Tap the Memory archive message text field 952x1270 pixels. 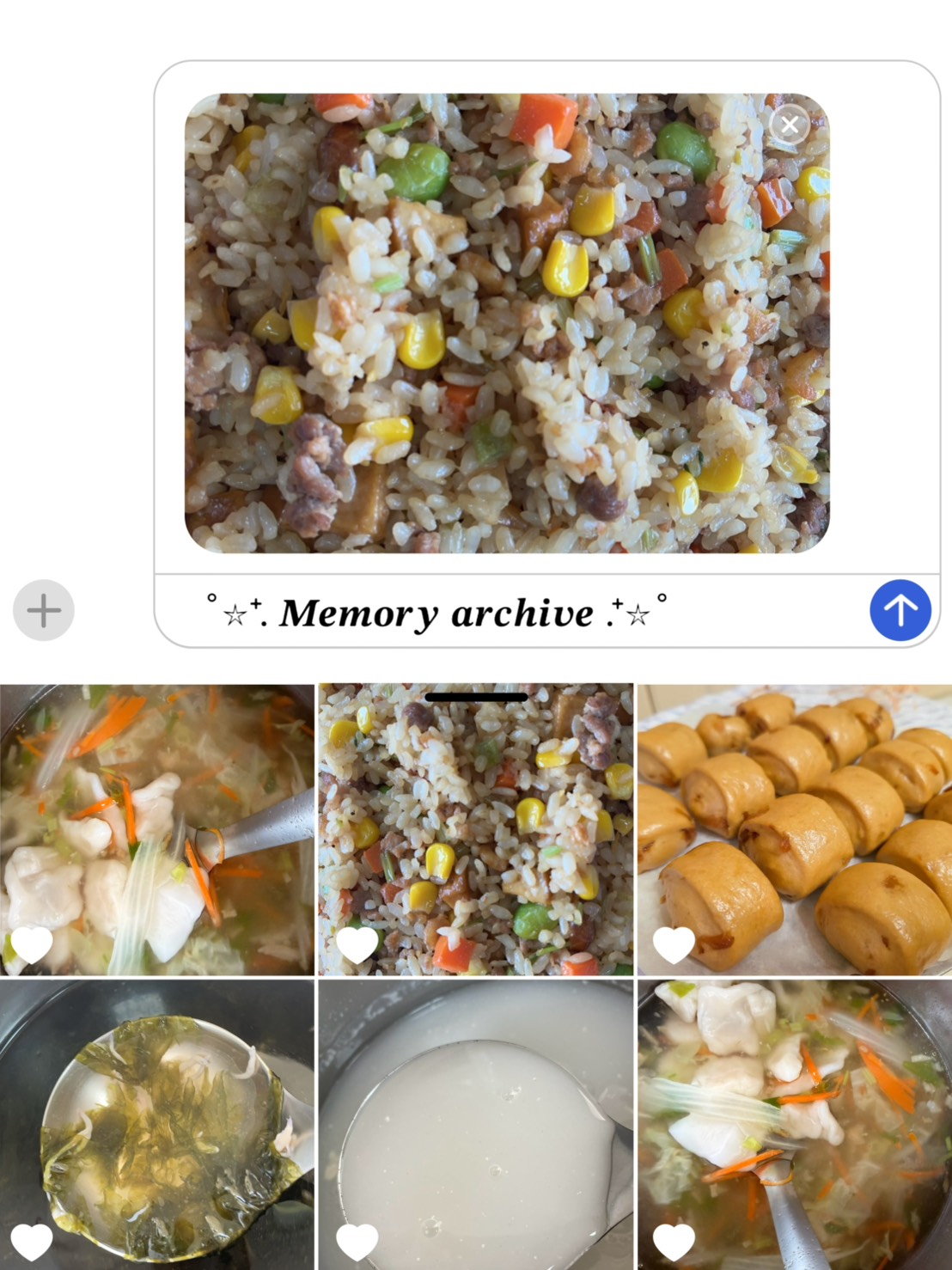[x=516, y=612]
